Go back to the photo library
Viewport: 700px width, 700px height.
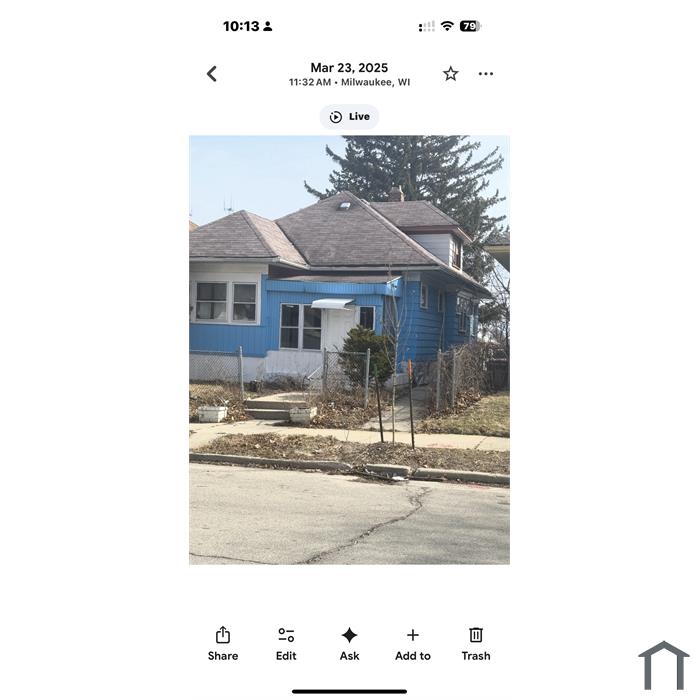212,74
